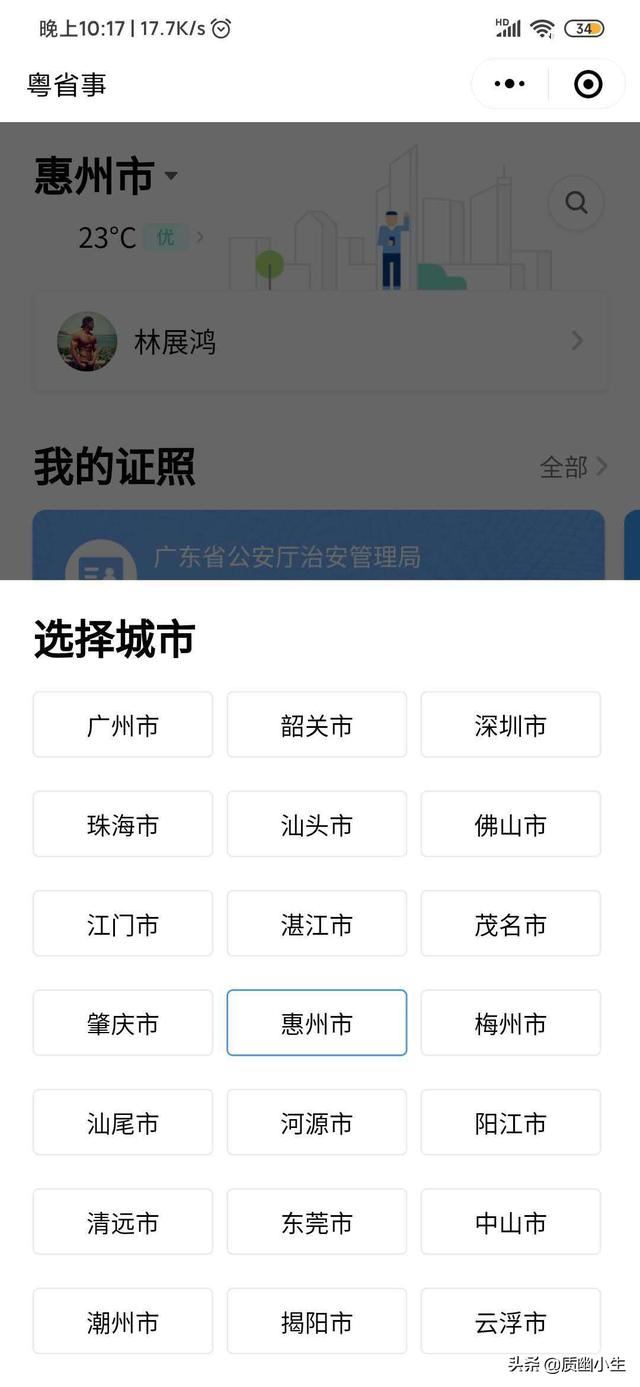Pick 河源市

click(x=317, y=1123)
